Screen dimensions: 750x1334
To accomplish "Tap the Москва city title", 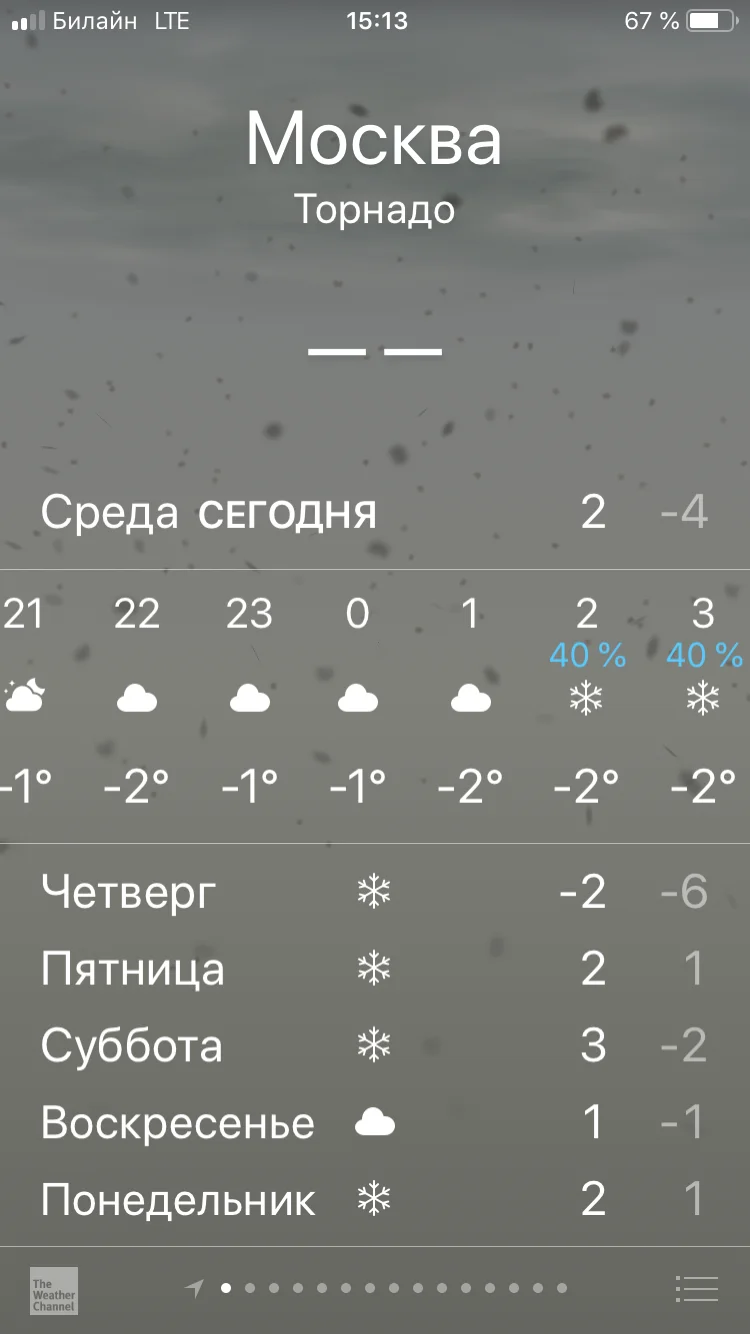I will (375, 140).
